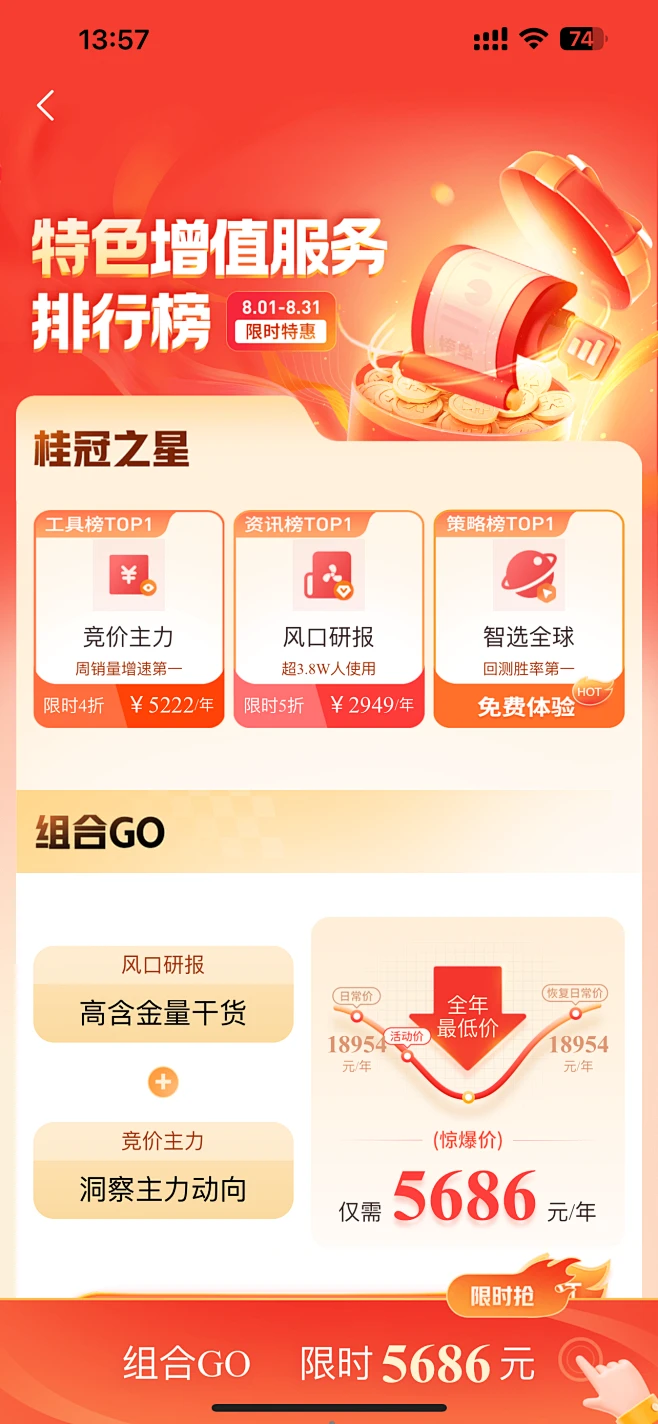Viewport: 658px width, 1424px height.
Task: Select 竞价主力 洞察主力动向 combo item
Action: (163, 1170)
